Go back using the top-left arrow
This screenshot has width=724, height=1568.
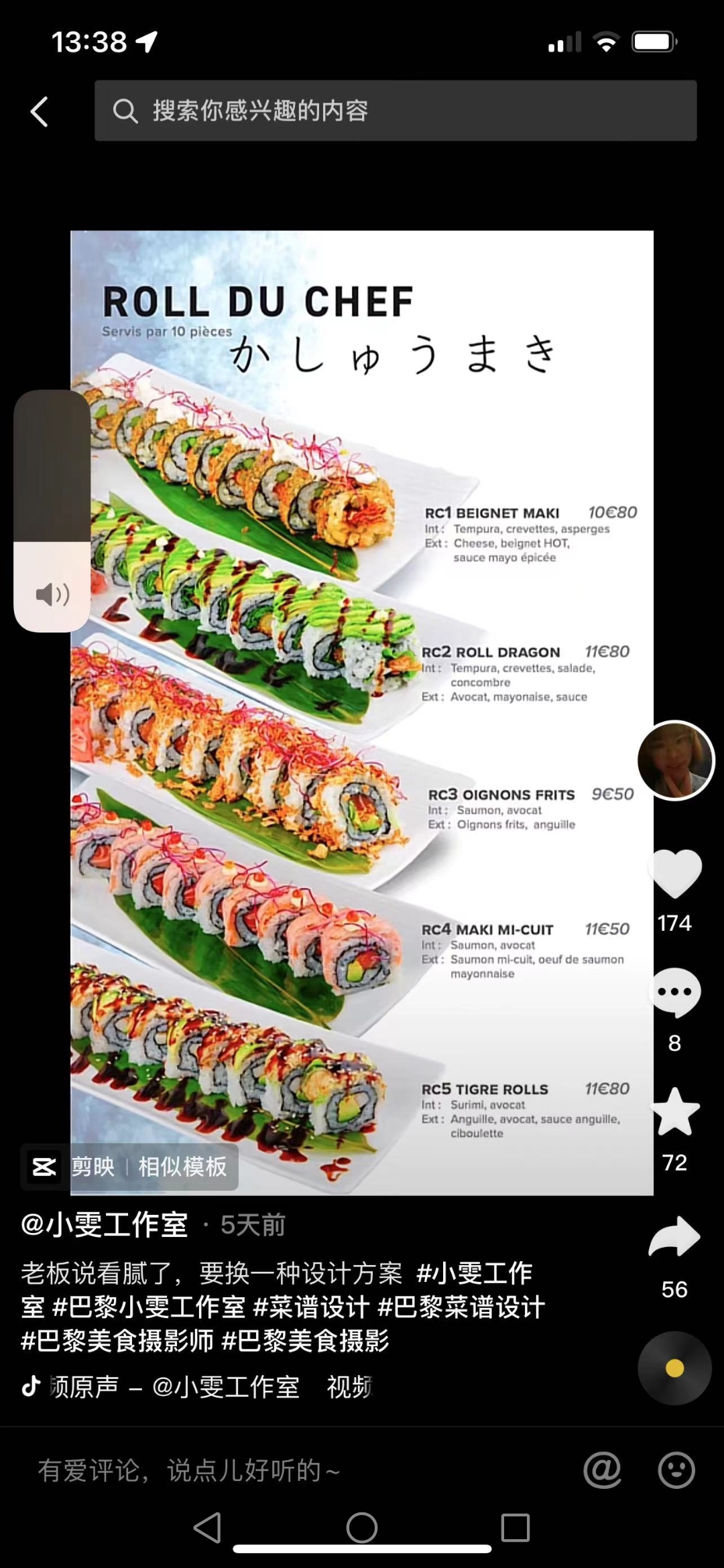[39, 111]
